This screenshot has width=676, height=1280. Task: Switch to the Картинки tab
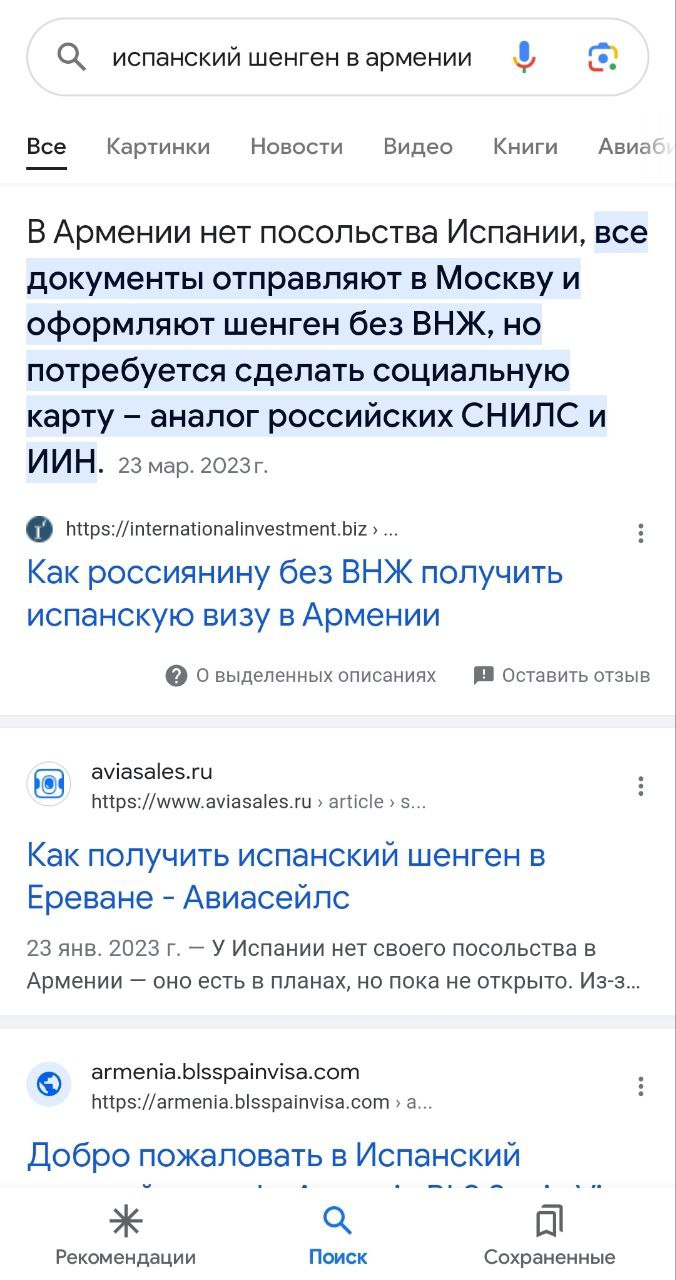[158, 147]
